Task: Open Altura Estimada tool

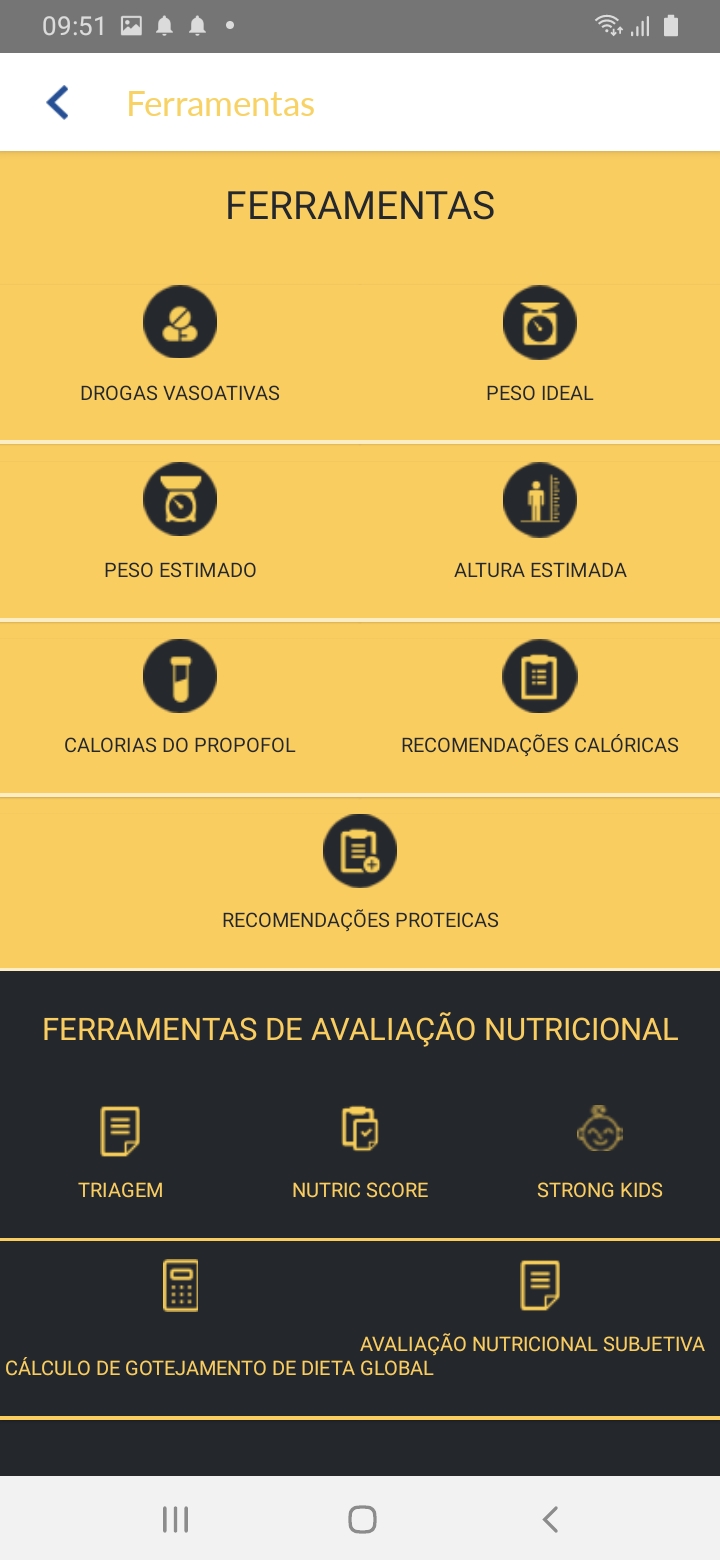Action: click(540, 522)
